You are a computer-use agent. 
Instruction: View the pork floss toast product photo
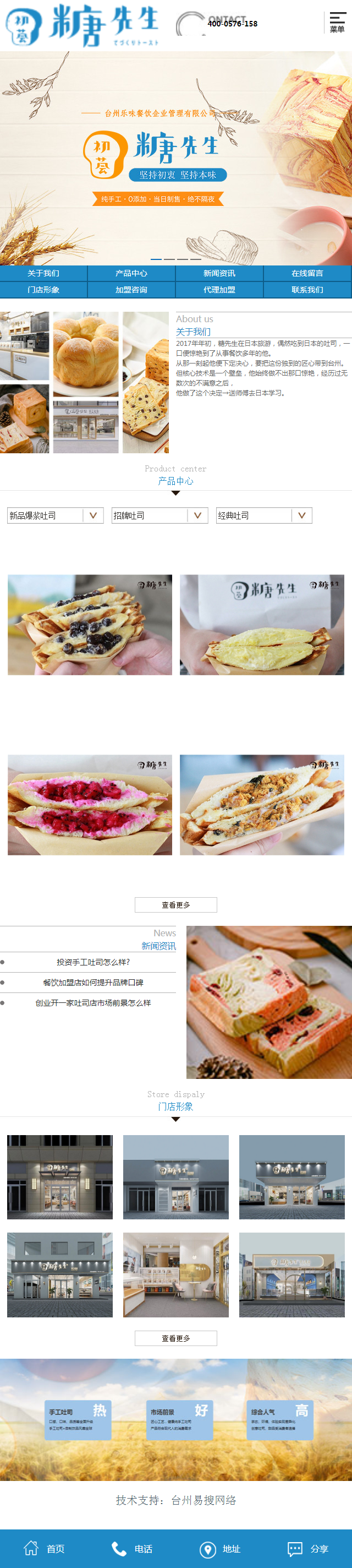click(x=262, y=805)
